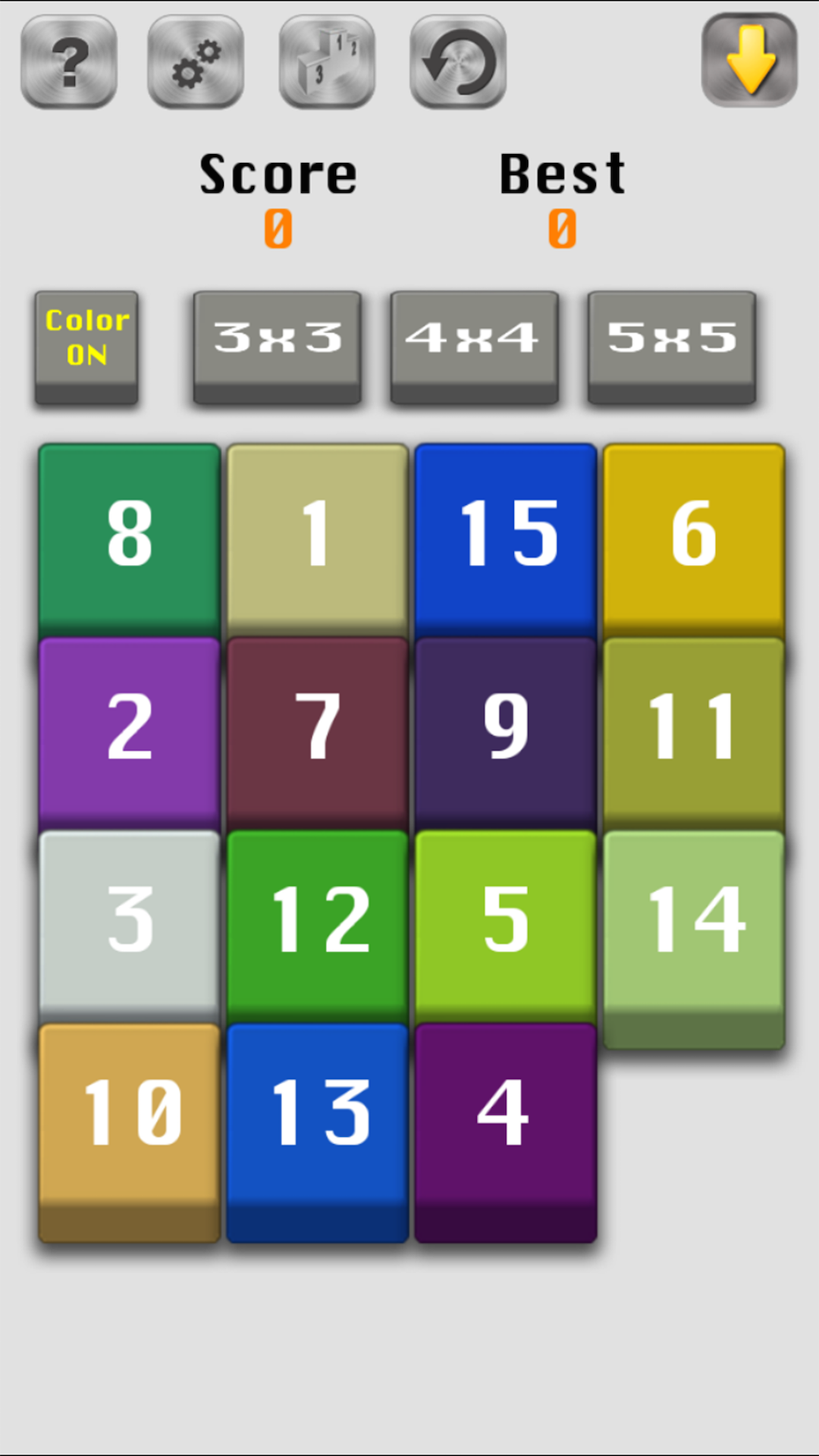The width and height of the screenshot is (819, 1456).
Task: Tap tile number 13
Action: tap(318, 1133)
